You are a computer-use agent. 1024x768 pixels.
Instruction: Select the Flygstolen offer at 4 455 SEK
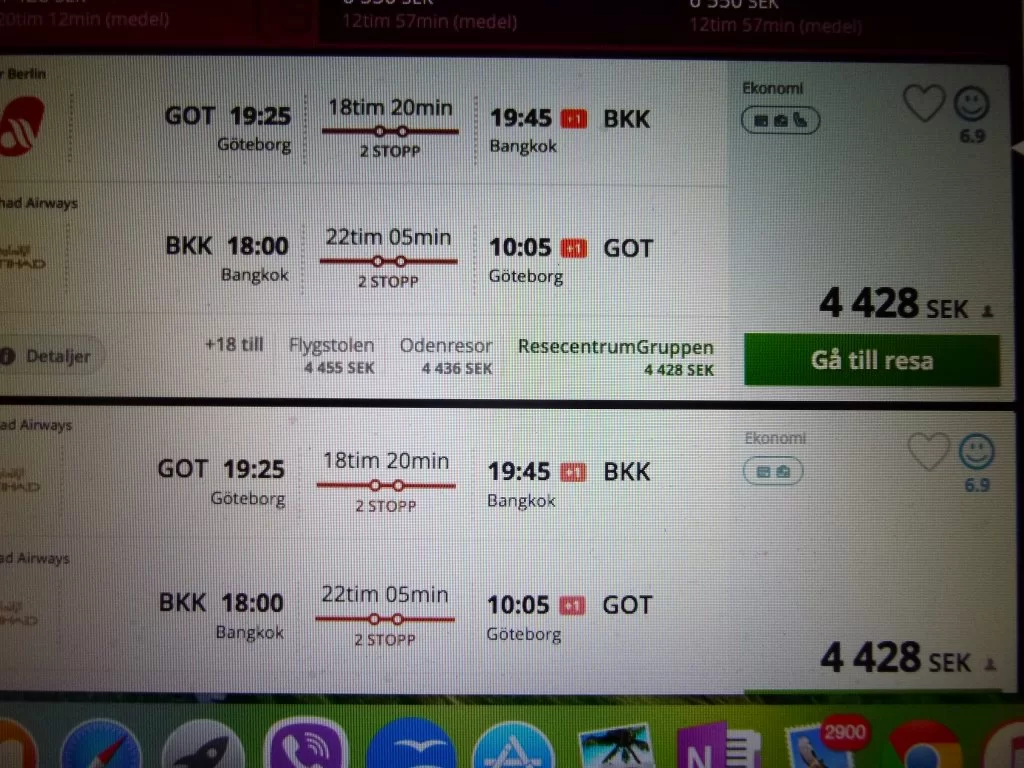click(x=331, y=356)
